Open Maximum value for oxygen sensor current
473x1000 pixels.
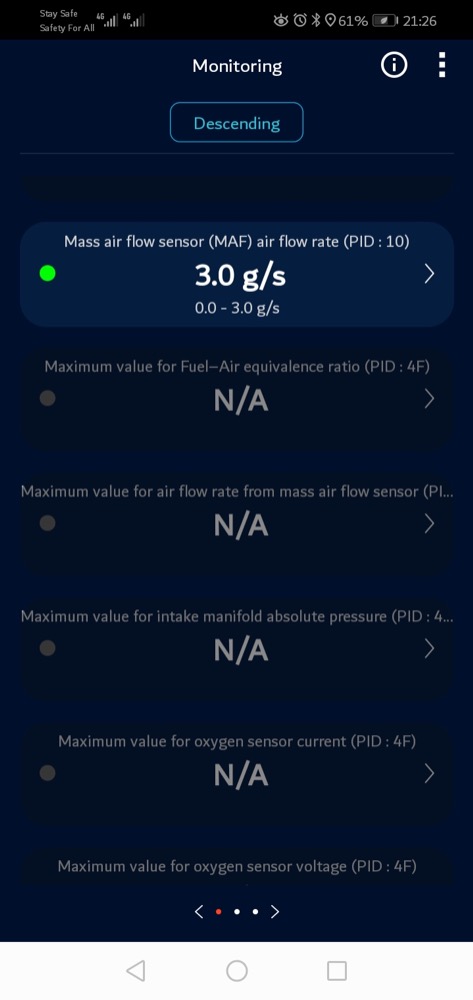[237, 774]
